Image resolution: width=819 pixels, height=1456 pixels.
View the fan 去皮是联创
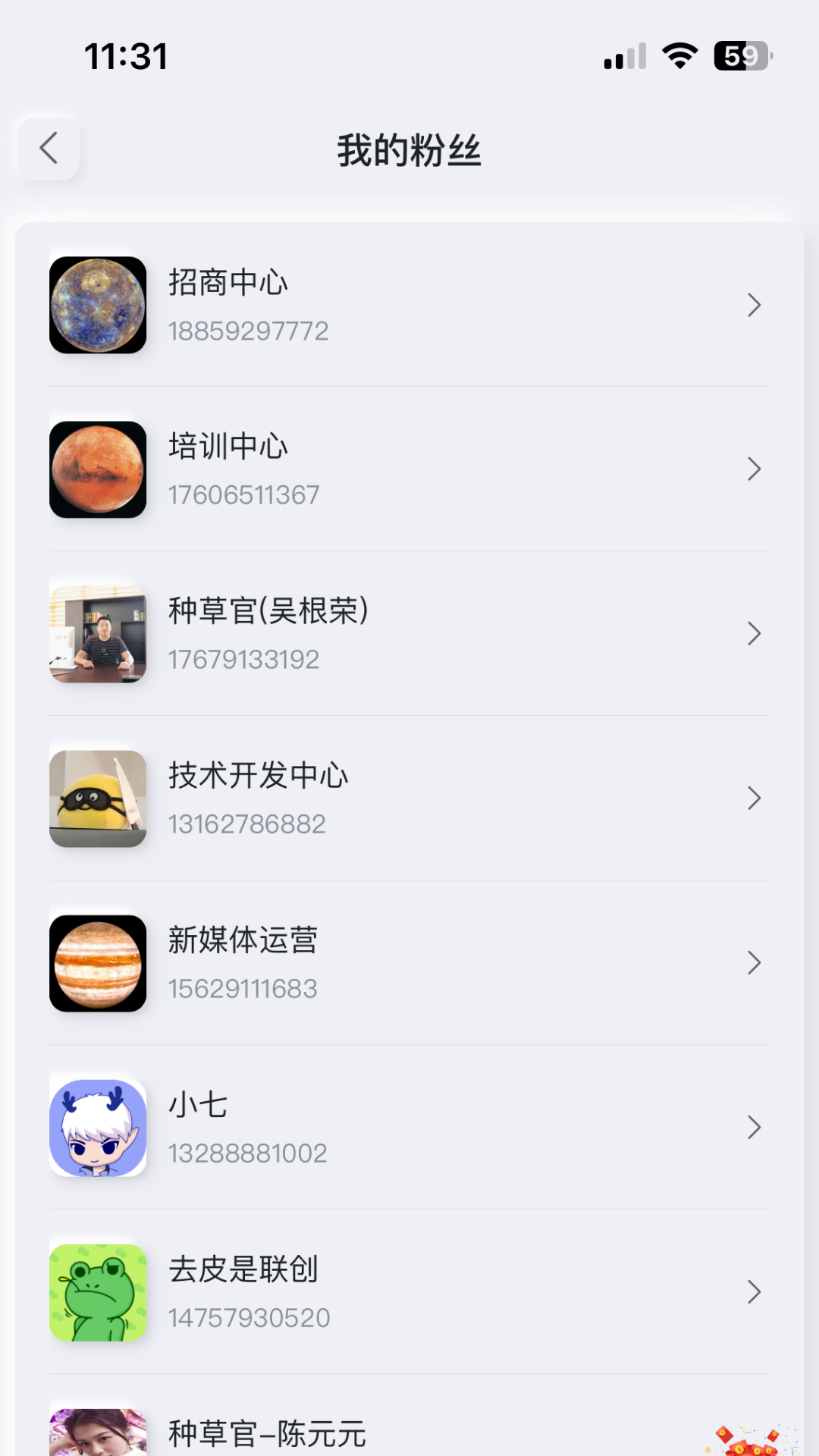tap(409, 1292)
